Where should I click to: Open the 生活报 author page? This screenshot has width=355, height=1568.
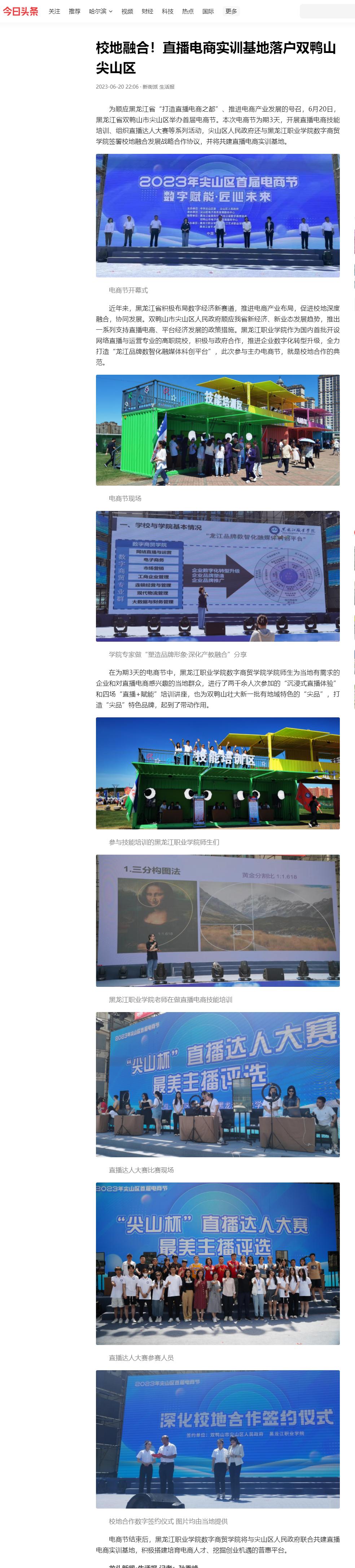tap(167, 87)
